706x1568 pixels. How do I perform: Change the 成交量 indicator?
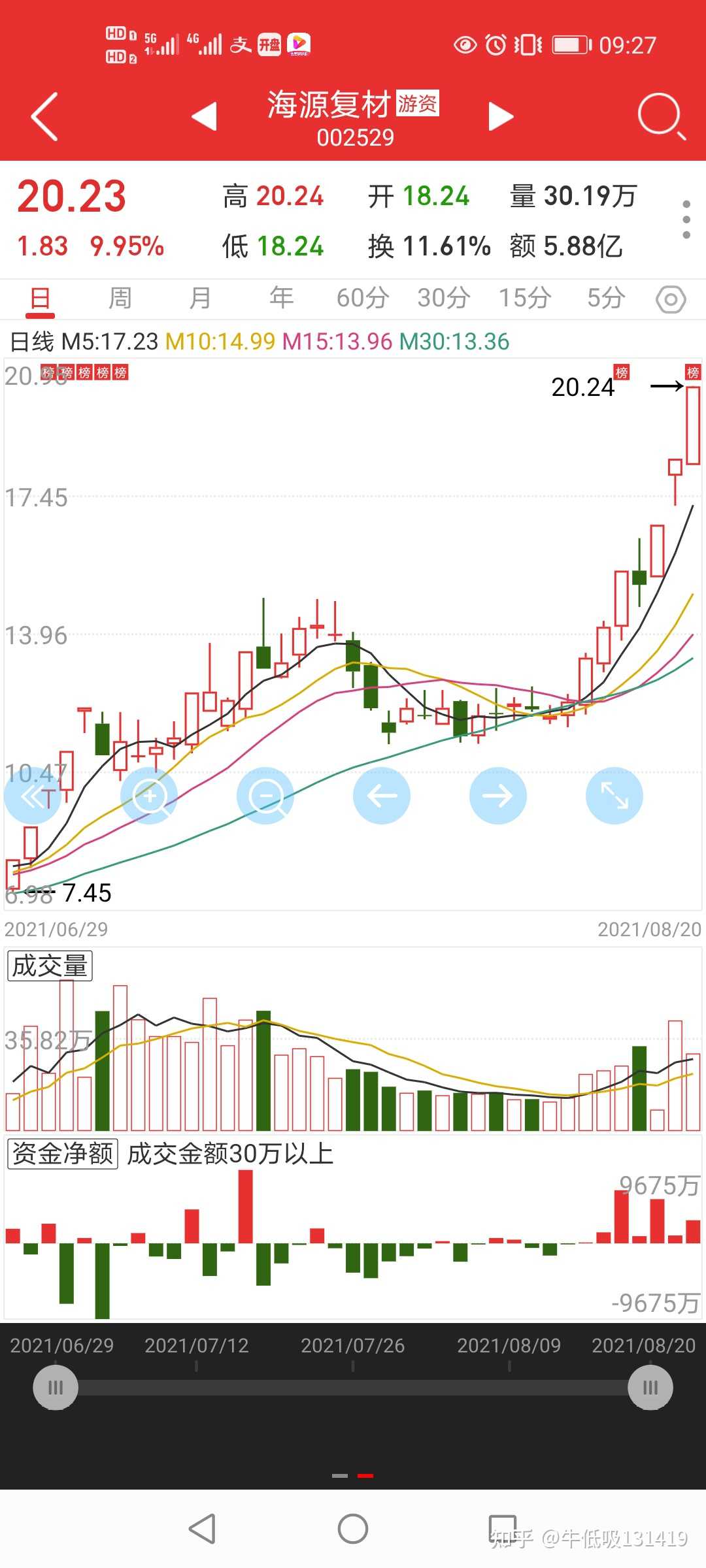pyautogui.click(x=50, y=966)
